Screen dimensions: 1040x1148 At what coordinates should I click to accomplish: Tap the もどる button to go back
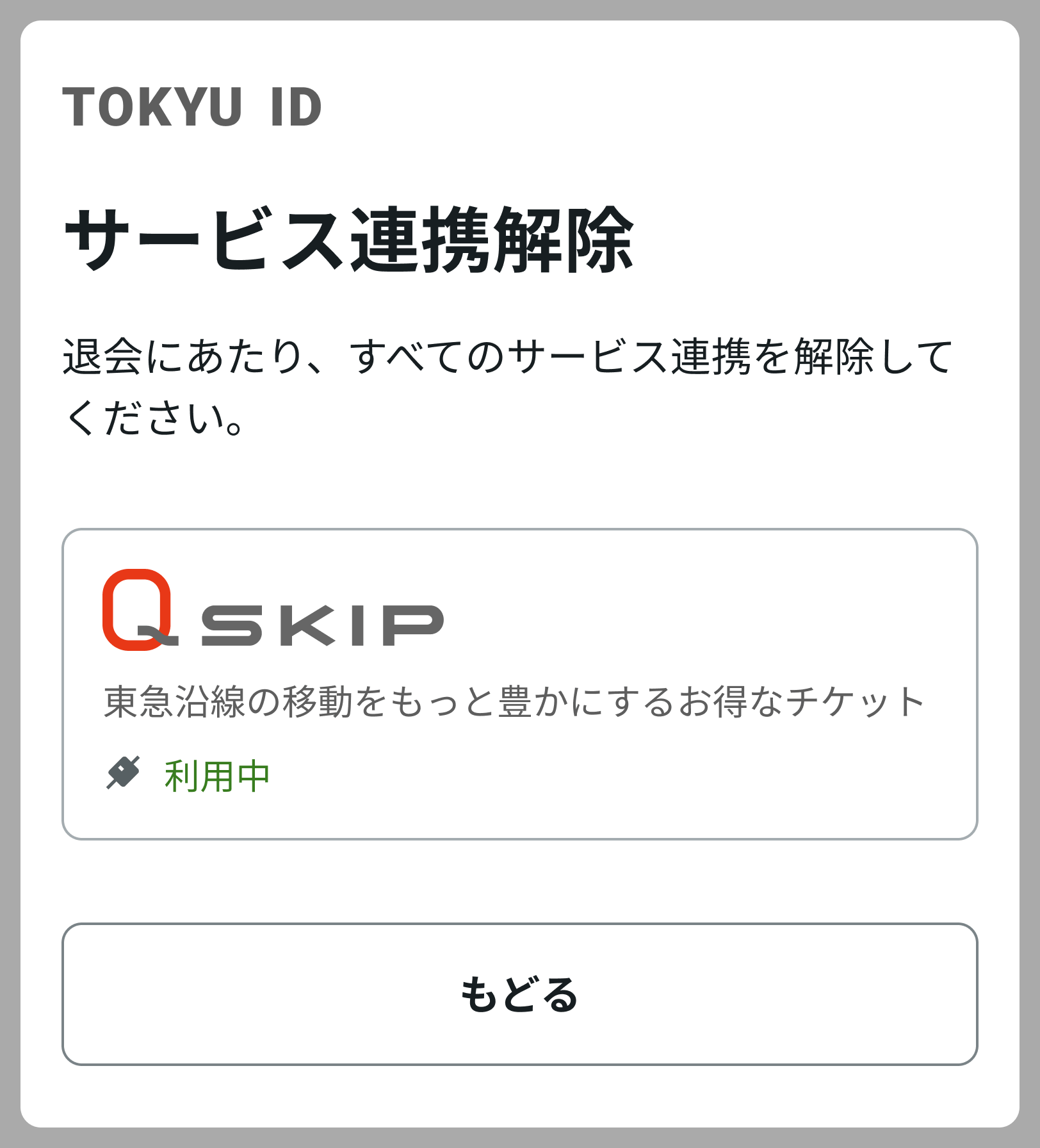pos(519,994)
